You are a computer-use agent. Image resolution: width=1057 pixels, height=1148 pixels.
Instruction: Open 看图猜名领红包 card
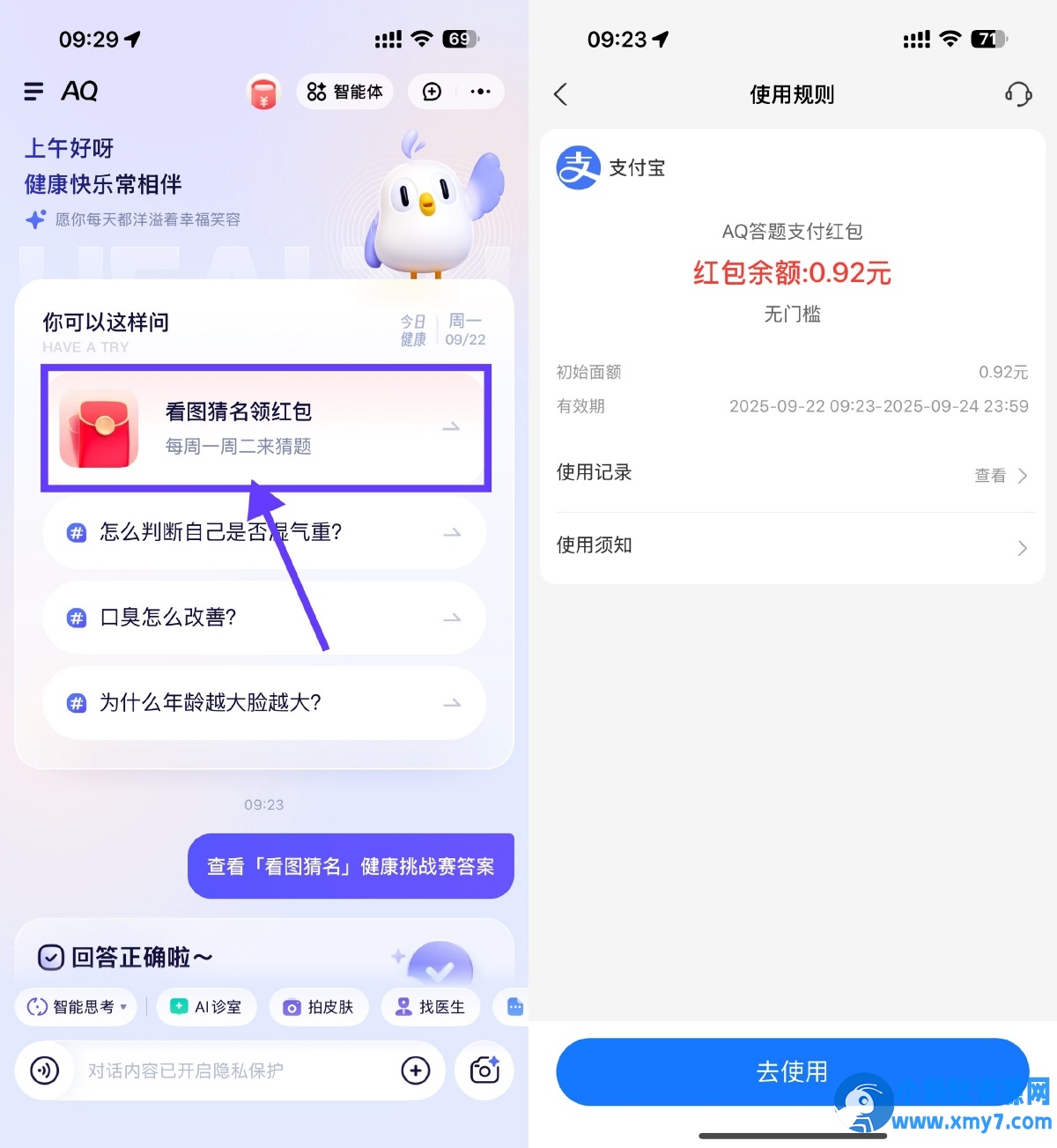264,428
